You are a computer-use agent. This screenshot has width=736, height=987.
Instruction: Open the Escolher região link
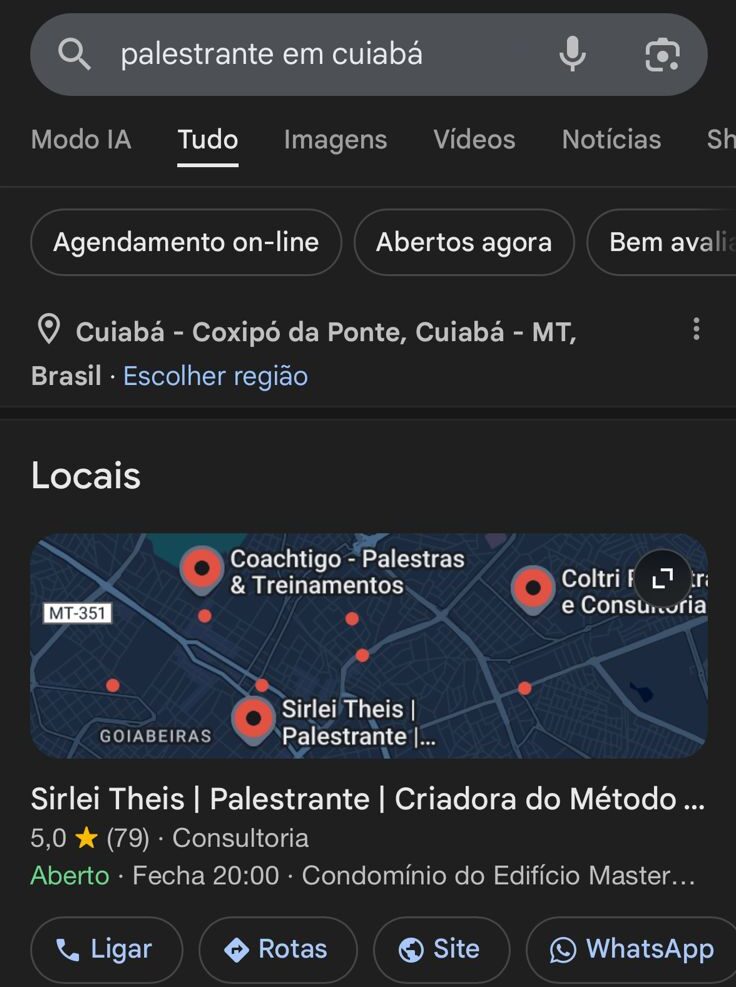click(215, 376)
